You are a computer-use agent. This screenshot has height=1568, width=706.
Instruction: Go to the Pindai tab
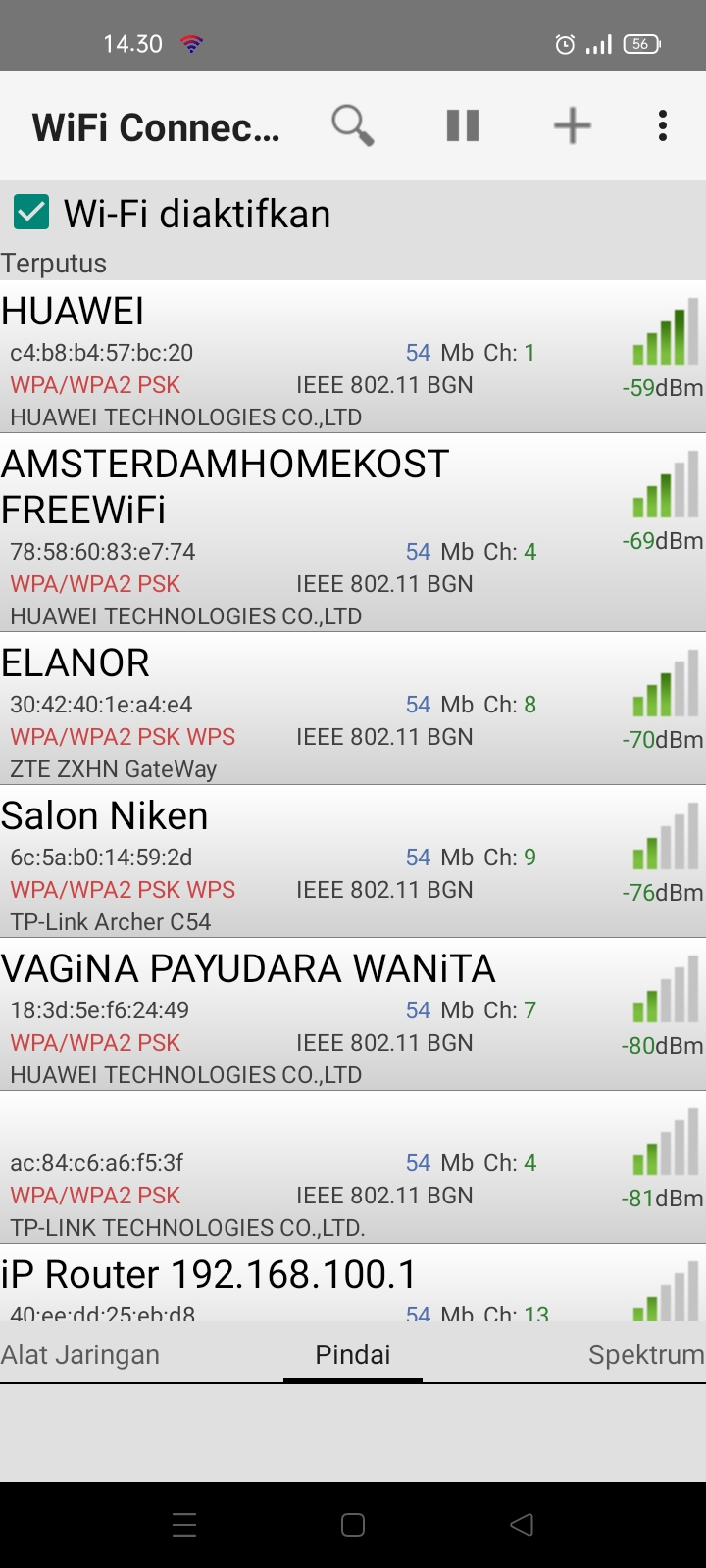(x=353, y=1354)
